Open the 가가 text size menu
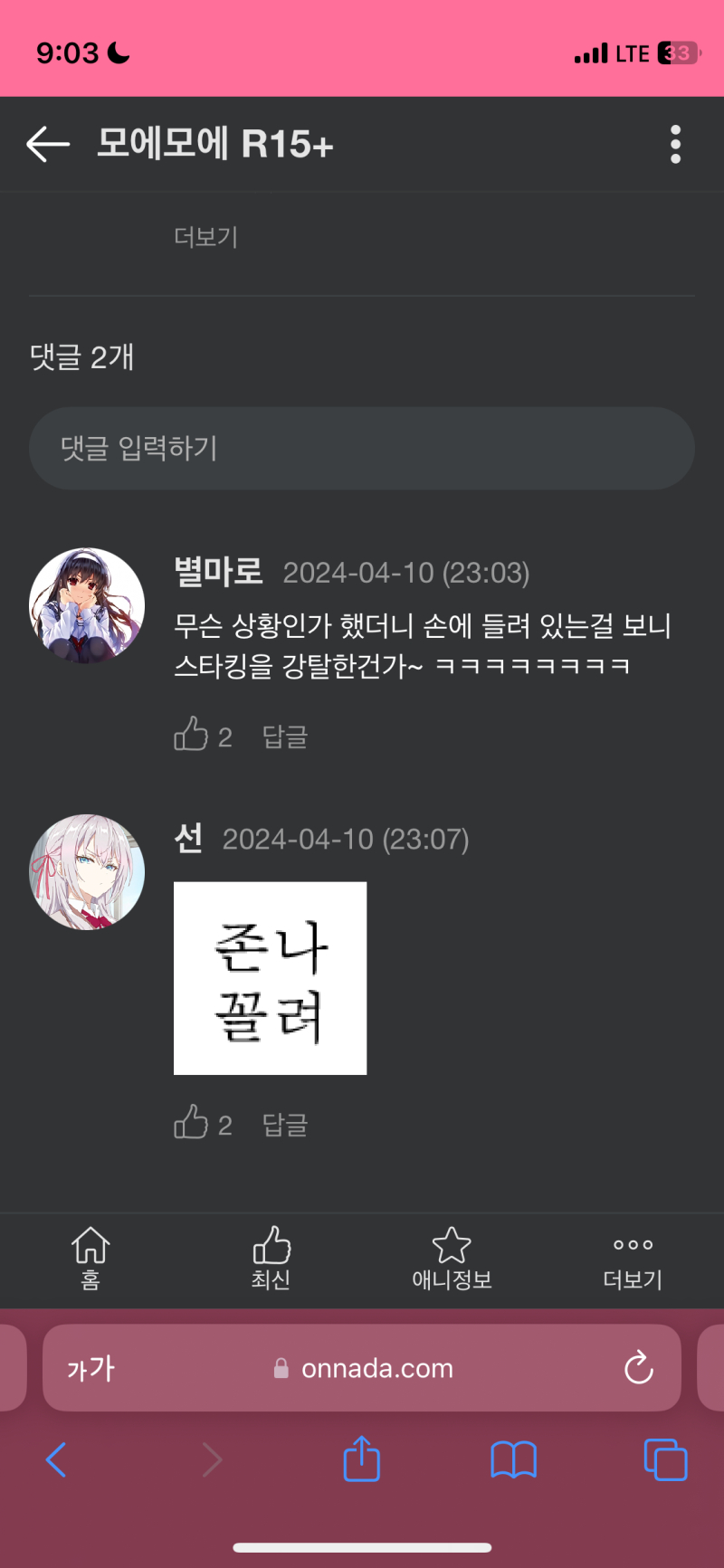Screen dimensions: 724x1568 coord(90,1369)
